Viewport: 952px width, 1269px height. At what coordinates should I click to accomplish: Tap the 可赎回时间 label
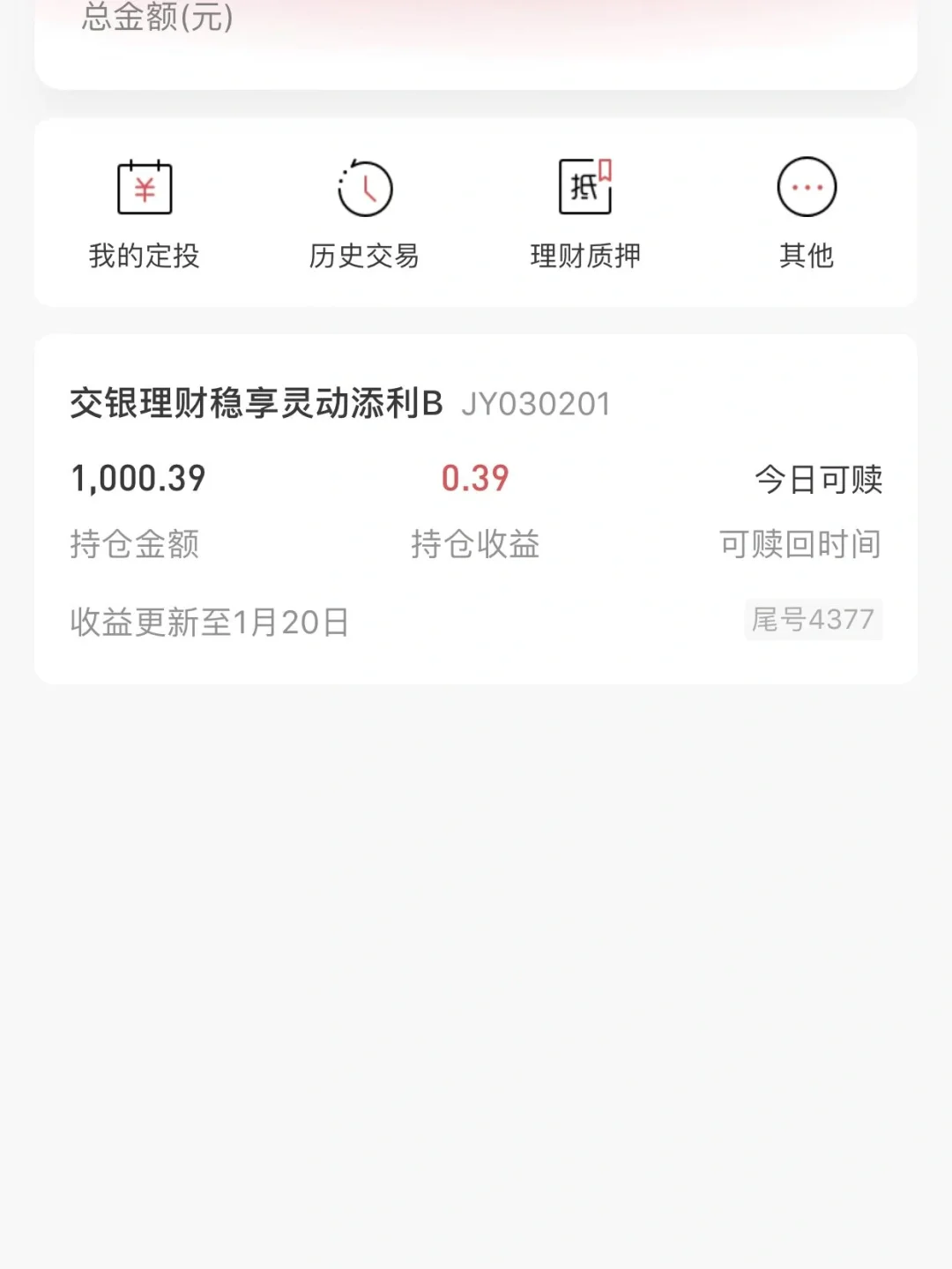(800, 544)
